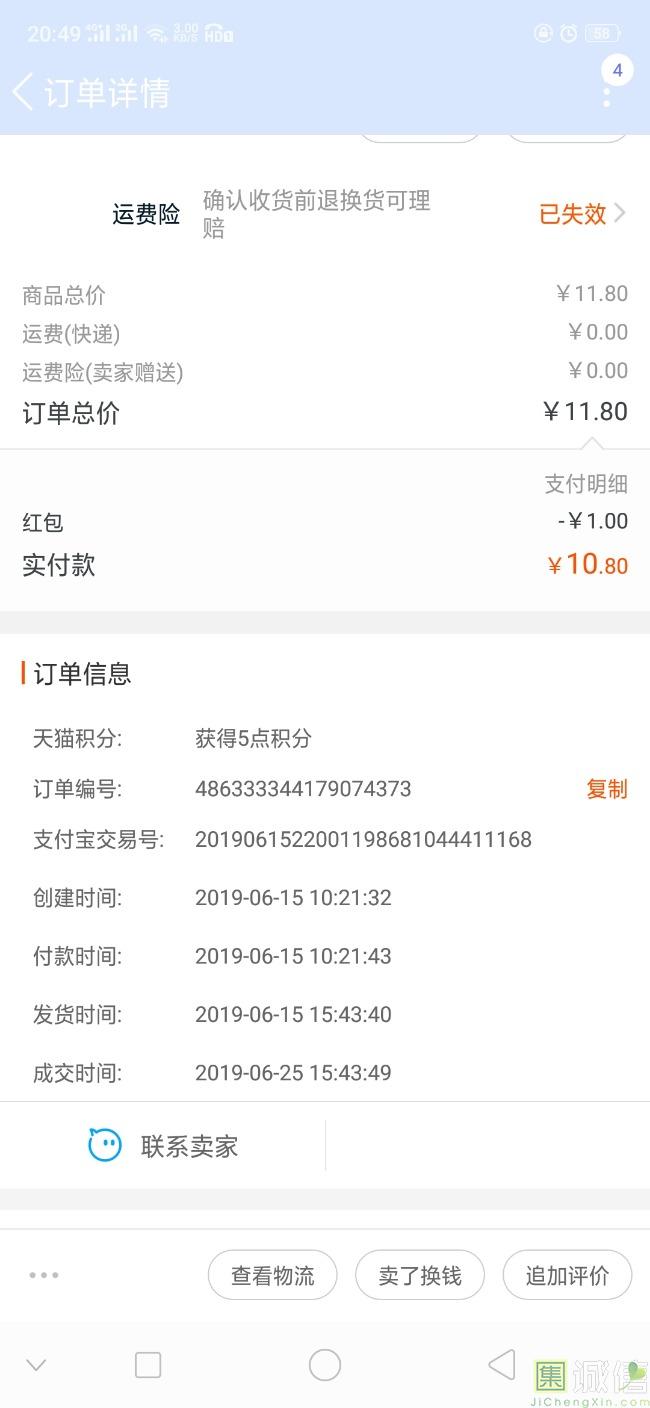650x1408 pixels.
Task: Open more options dots in bottom bar
Action: click(x=44, y=1275)
